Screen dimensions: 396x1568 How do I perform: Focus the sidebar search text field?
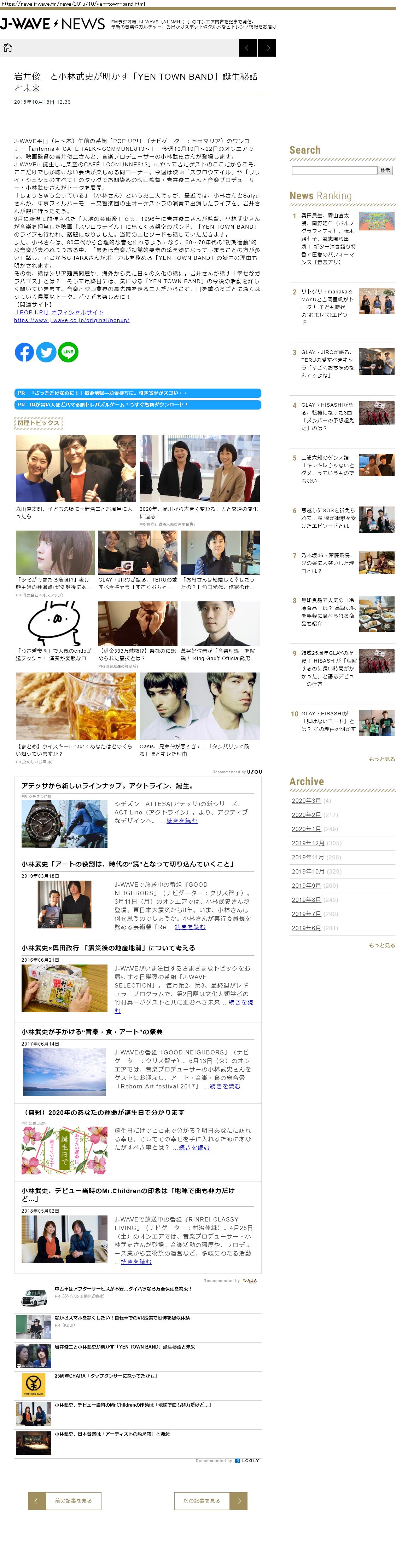click(x=334, y=171)
